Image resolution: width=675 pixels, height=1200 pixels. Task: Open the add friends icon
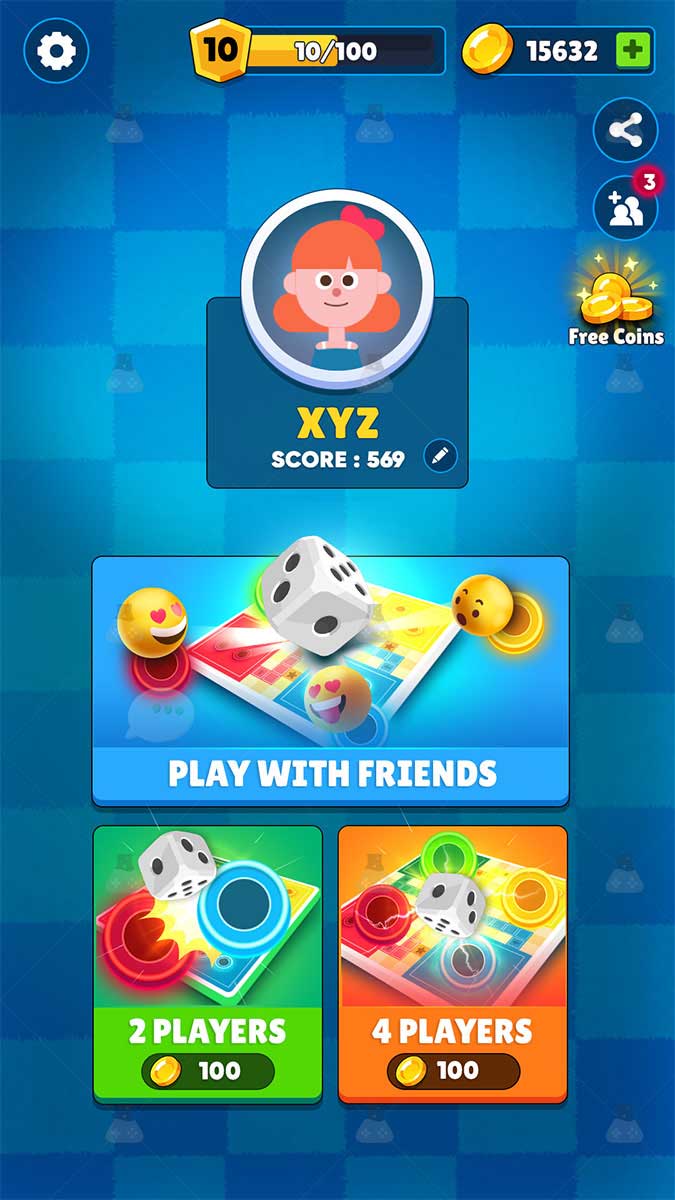pos(625,207)
